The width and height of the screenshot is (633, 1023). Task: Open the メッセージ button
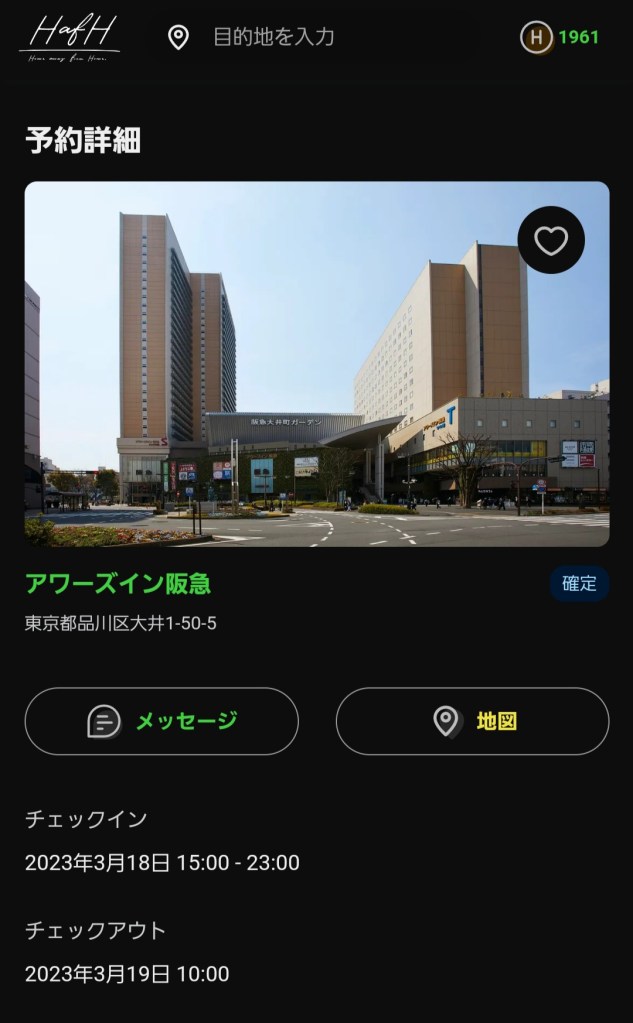tap(162, 721)
